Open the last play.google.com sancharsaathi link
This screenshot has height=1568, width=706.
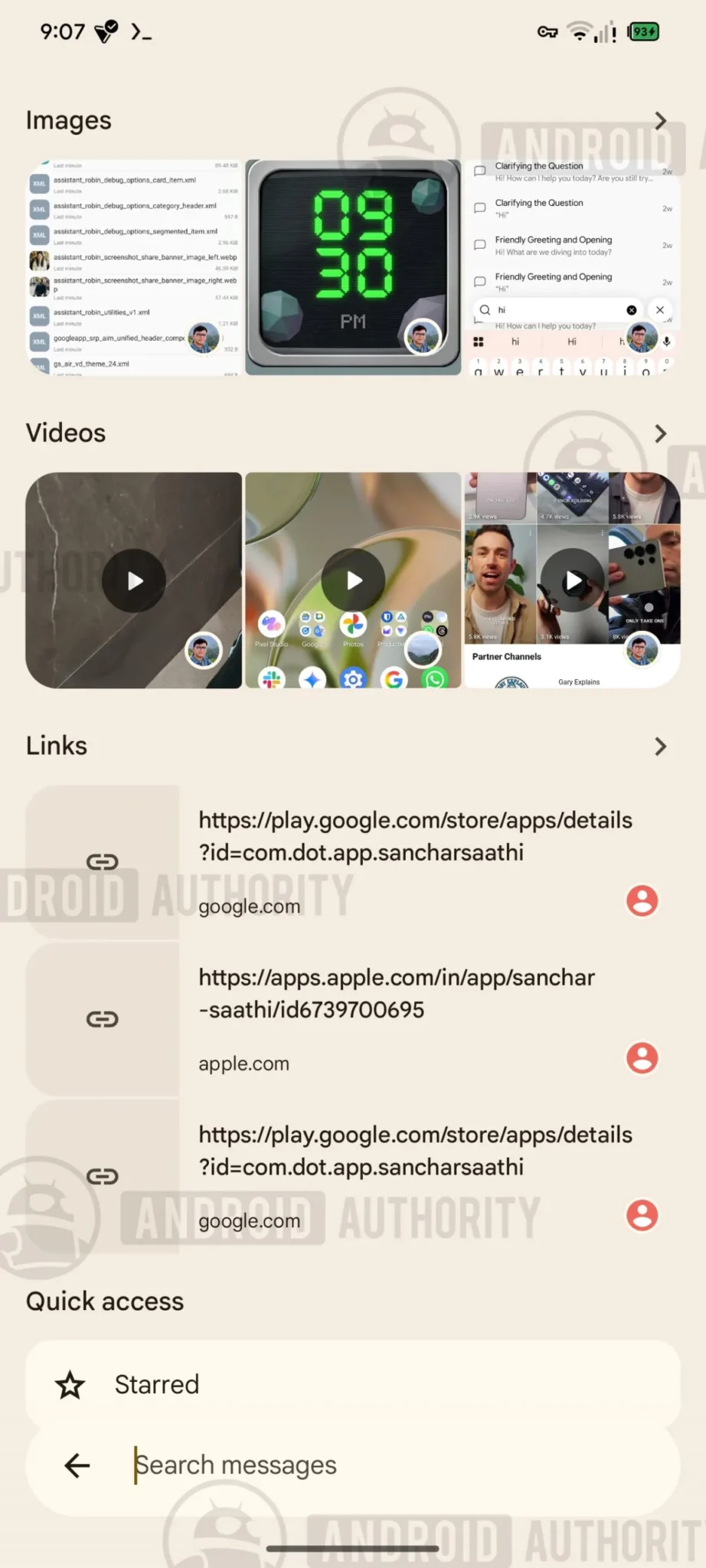(353, 1177)
